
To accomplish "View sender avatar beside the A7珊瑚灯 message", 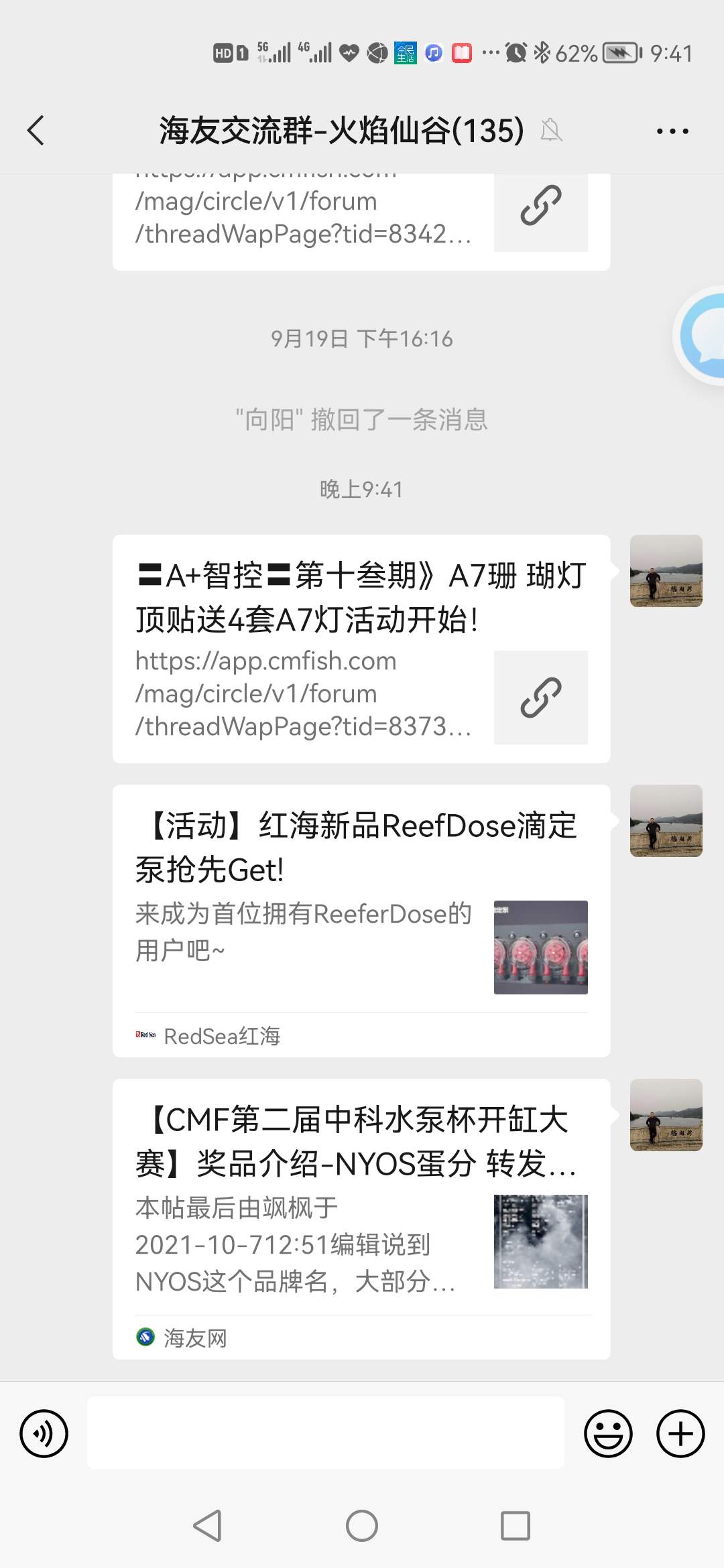I will [x=666, y=571].
